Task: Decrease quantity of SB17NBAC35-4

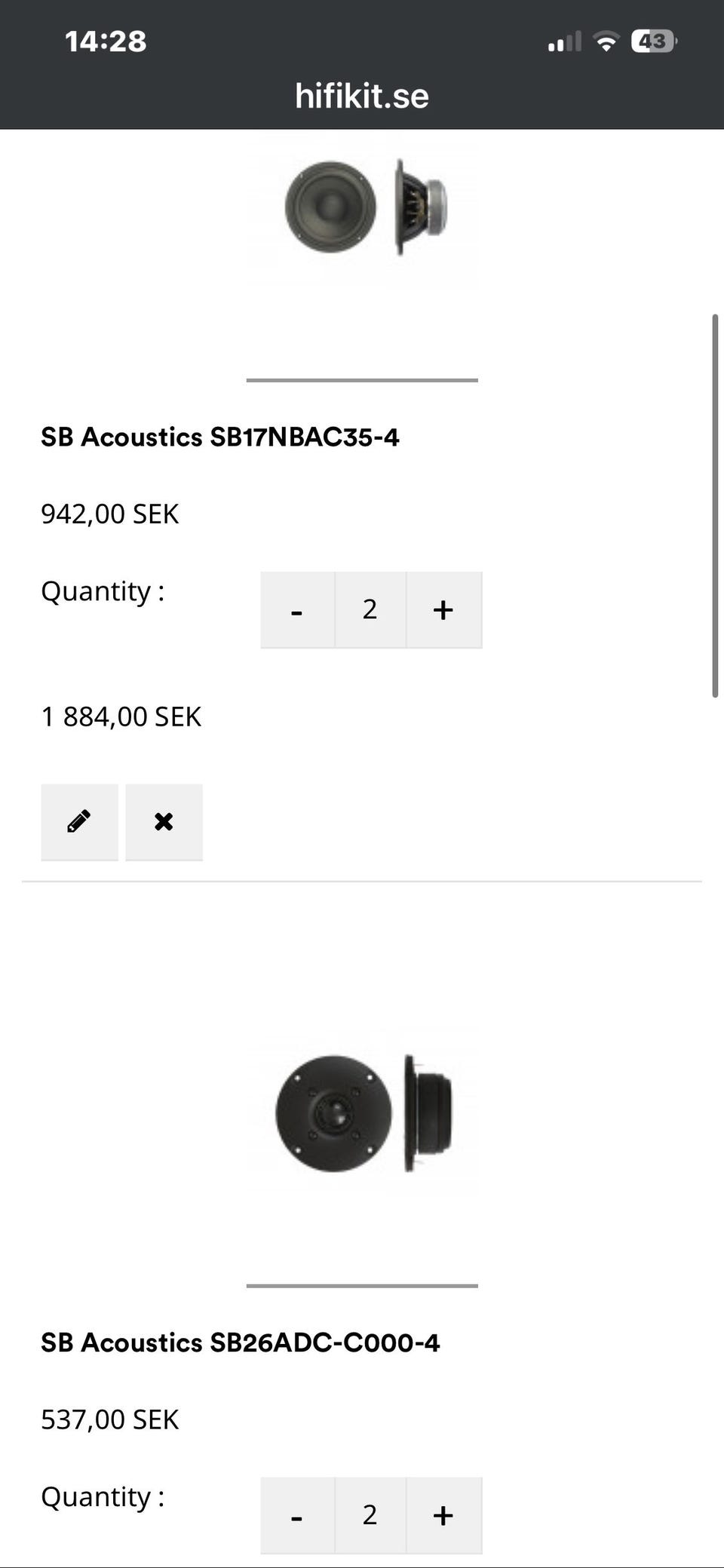Action: point(297,609)
